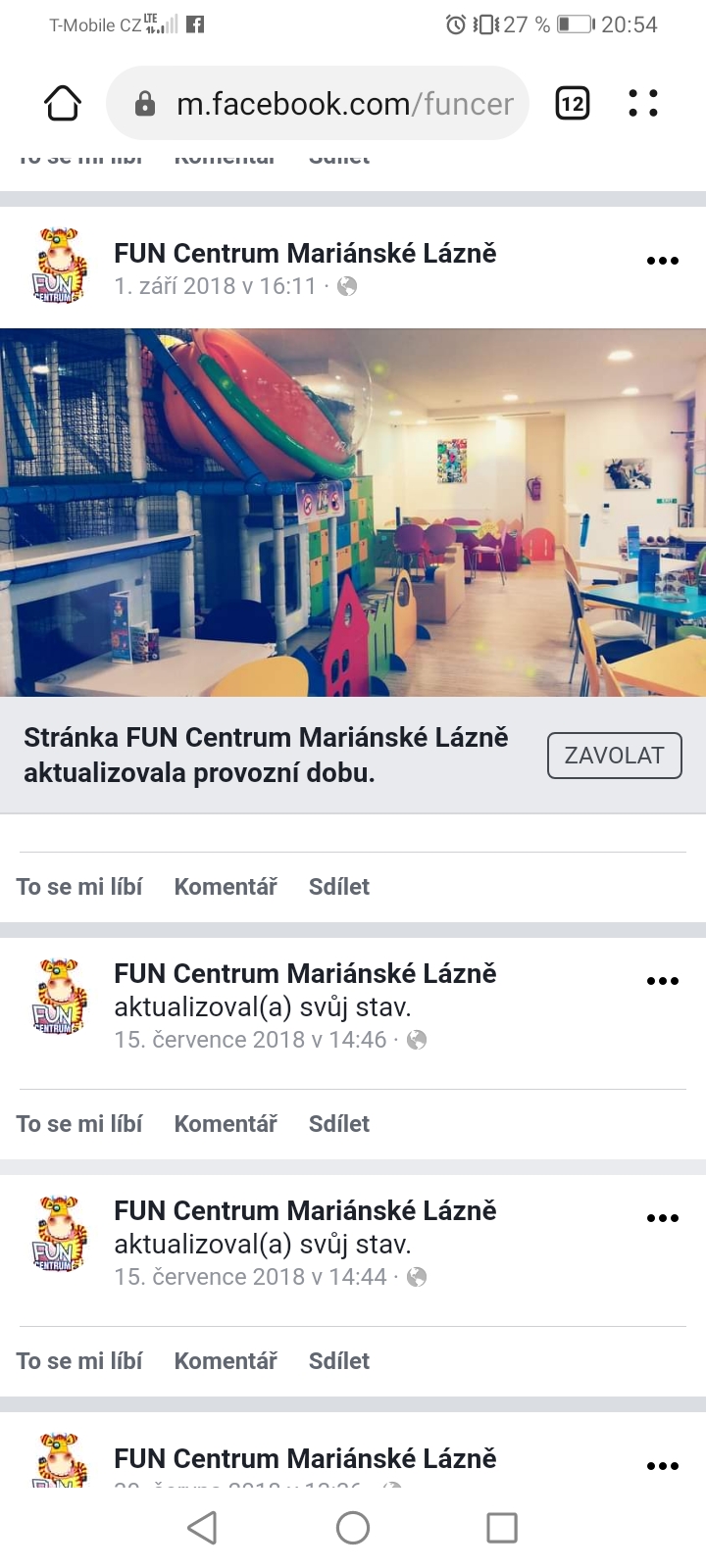The height and width of the screenshot is (1568, 706).
Task: Like the 15. července 14:44 status update
Action: [79, 1361]
